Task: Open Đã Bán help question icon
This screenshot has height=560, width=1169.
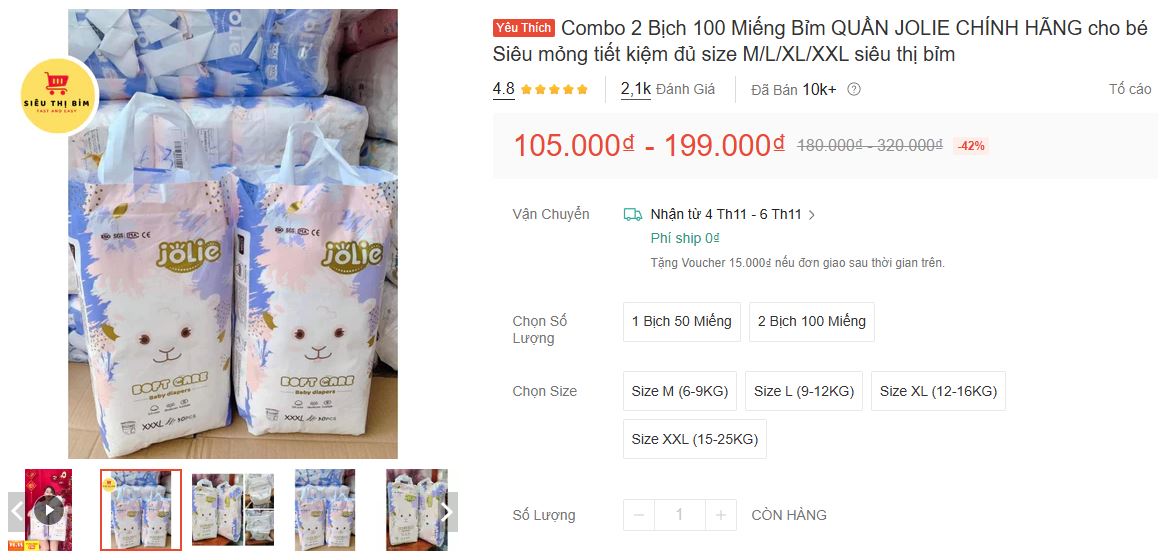Action: pyautogui.click(x=854, y=89)
